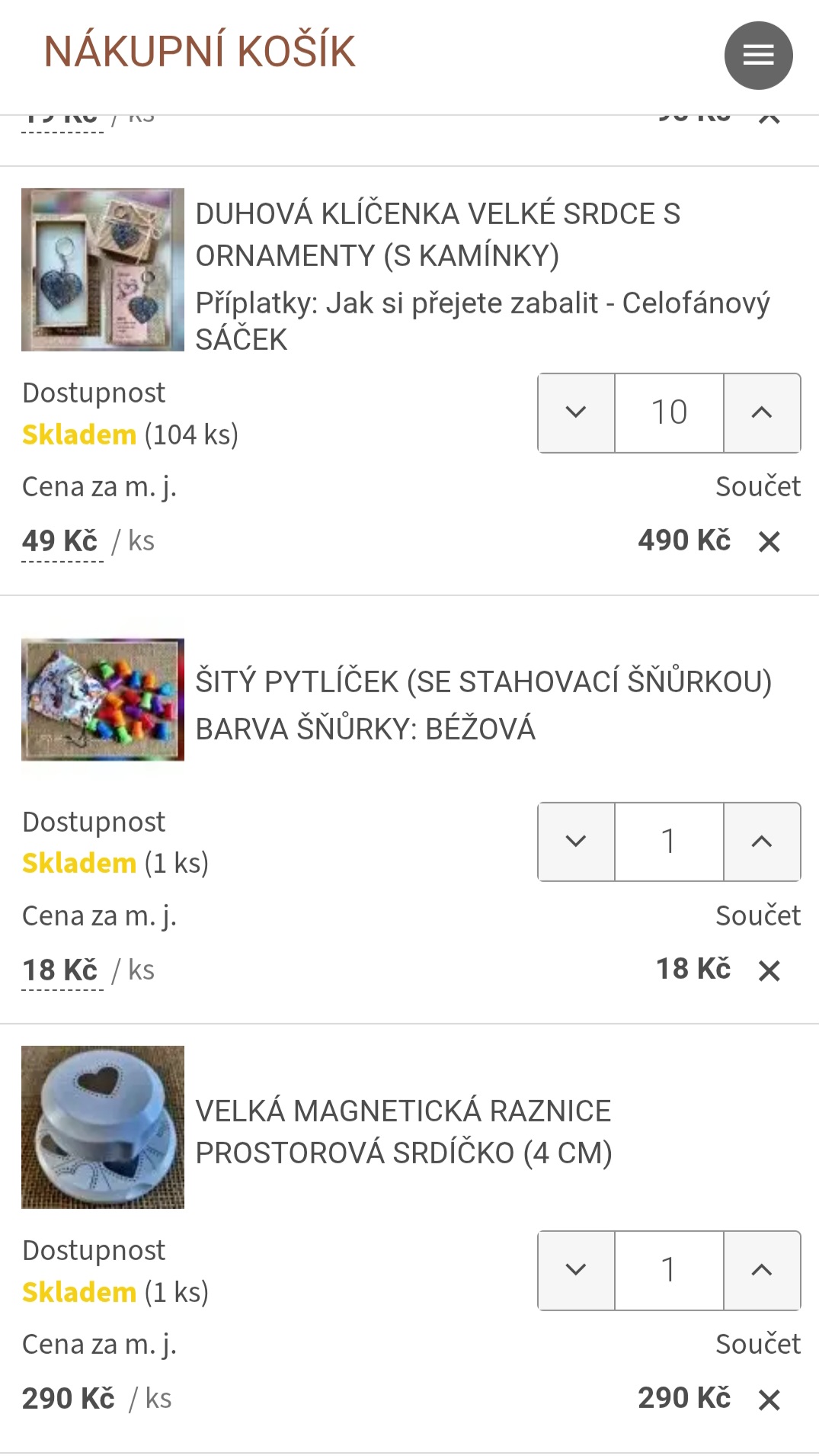Decrease quantity of Velká magnetická raznice
819x1456 pixels.
576,1270
